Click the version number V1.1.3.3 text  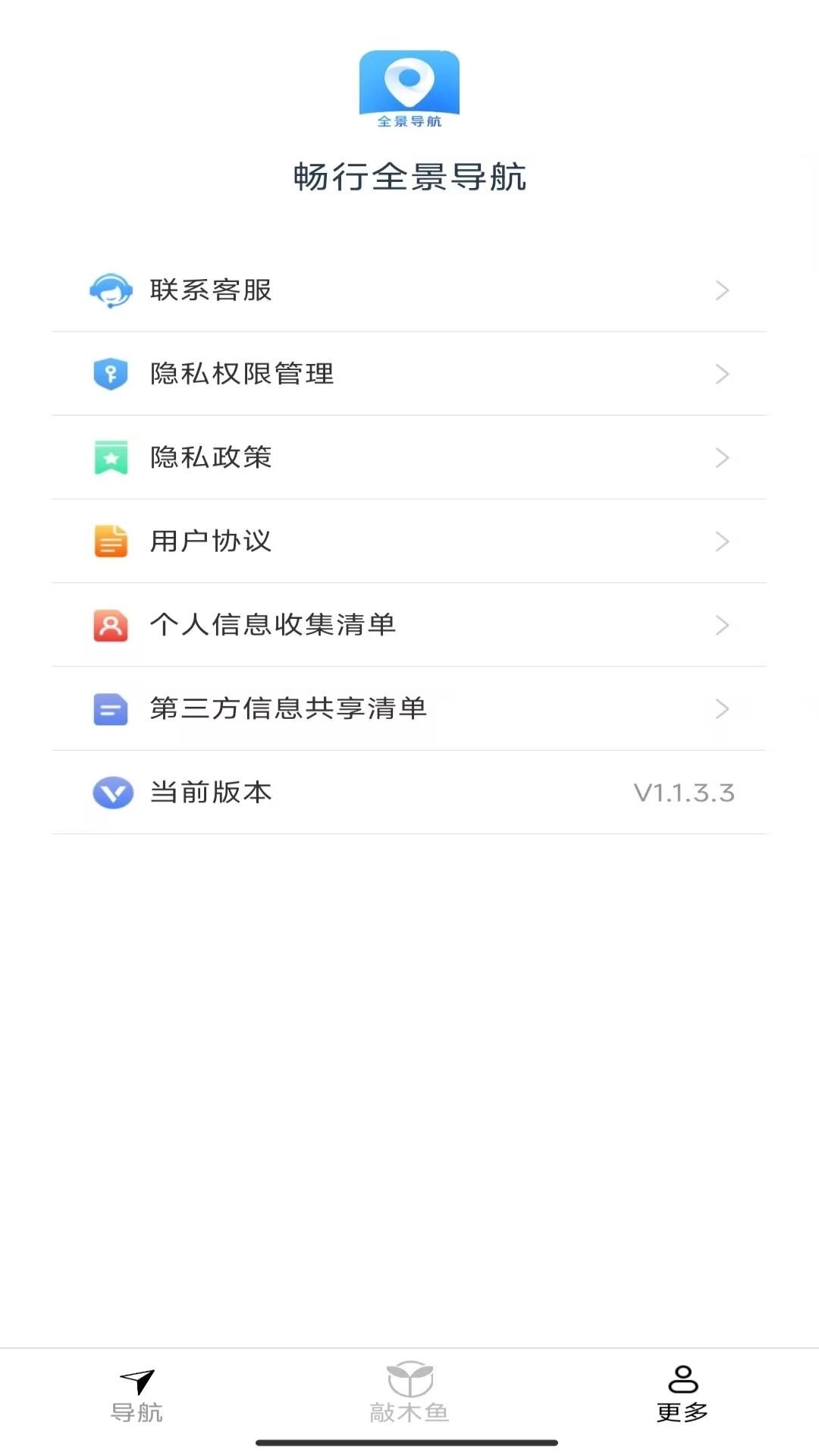pyautogui.click(x=686, y=792)
